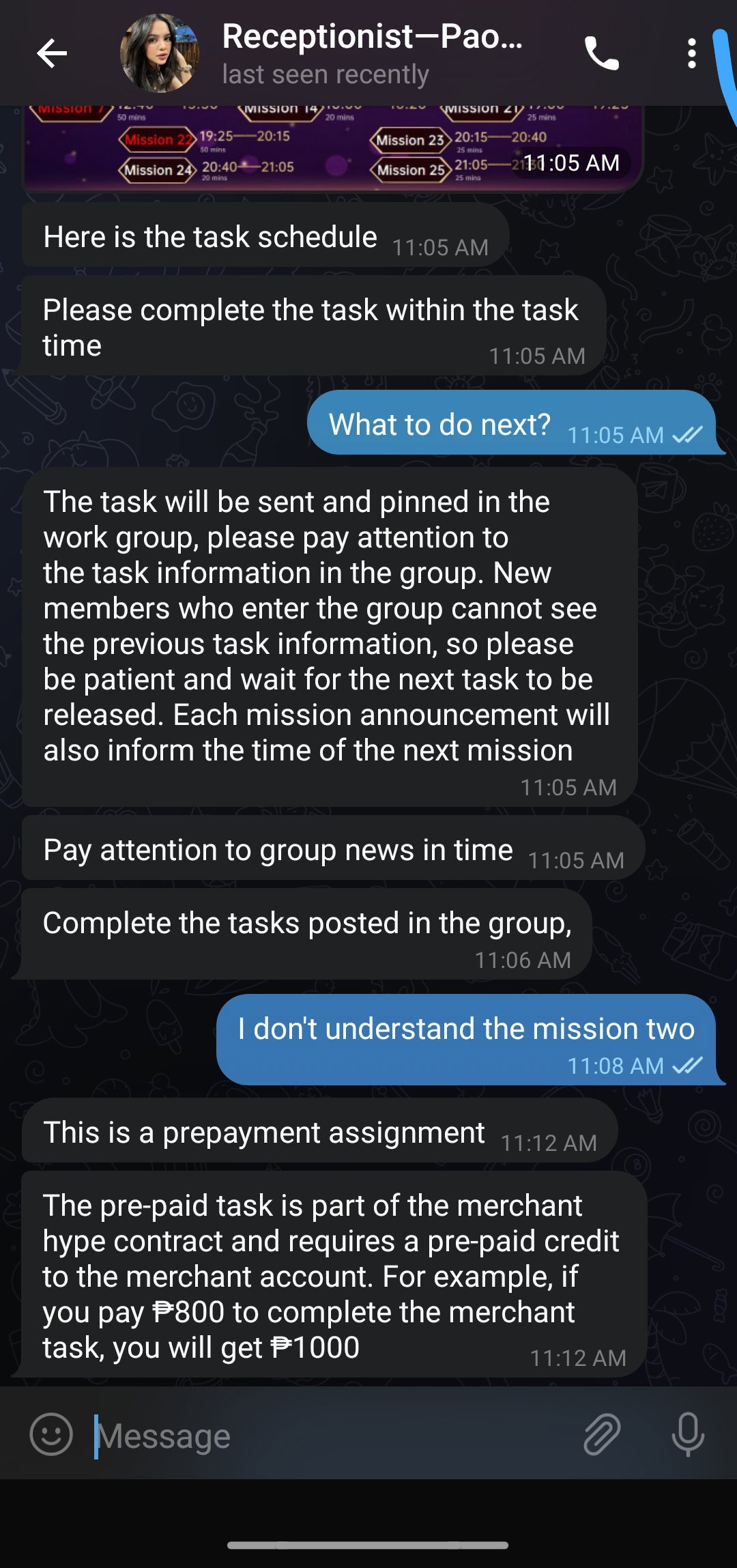This screenshot has width=737, height=1568.
Task: Tap the microphone voice message button
Action: (688, 1434)
